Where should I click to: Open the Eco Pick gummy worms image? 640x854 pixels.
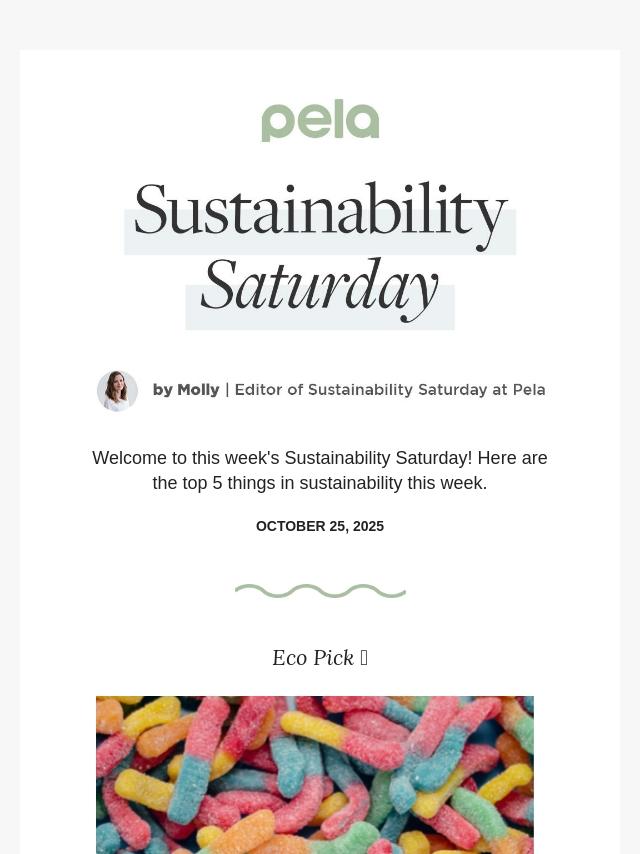(315, 774)
